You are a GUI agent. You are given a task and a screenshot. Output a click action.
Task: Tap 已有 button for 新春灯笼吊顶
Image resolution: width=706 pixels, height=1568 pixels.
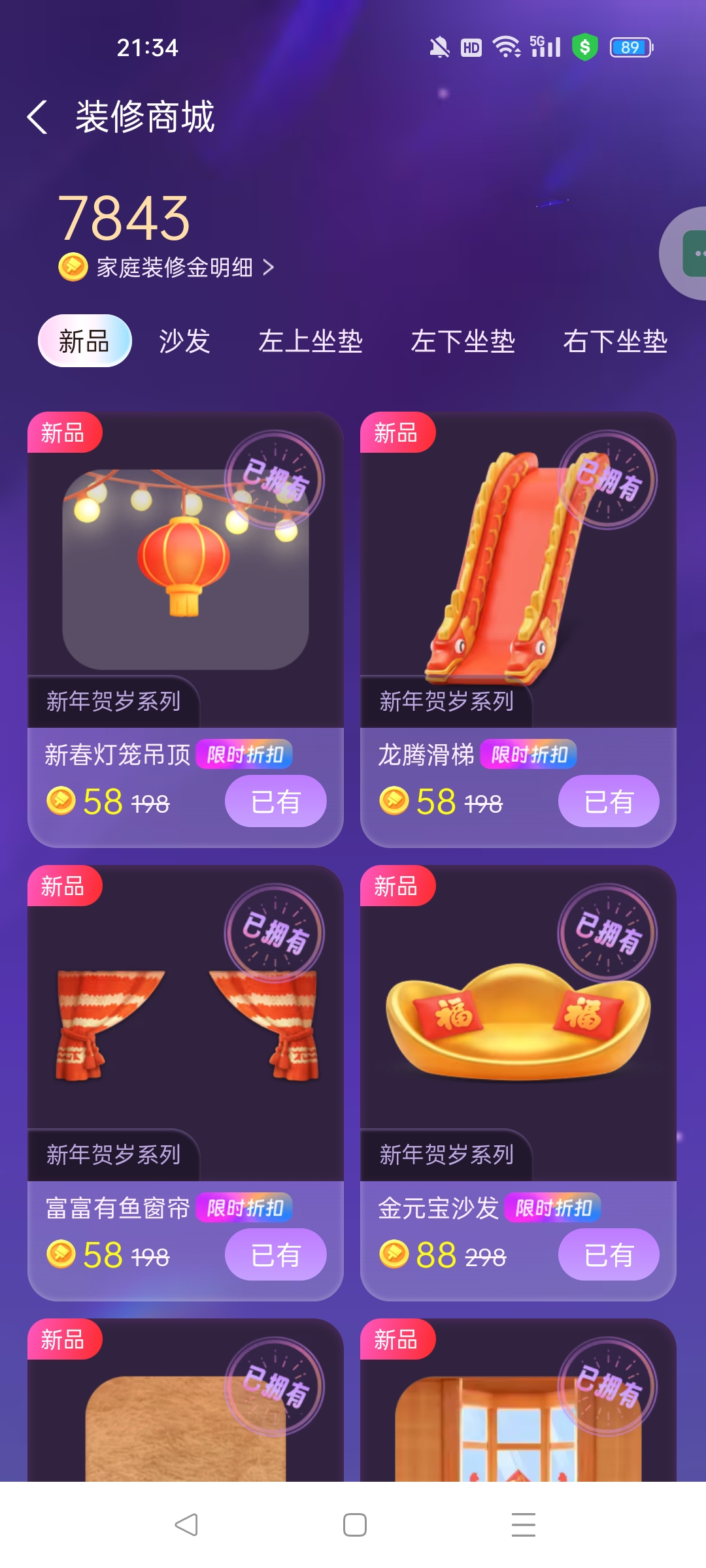click(275, 801)
